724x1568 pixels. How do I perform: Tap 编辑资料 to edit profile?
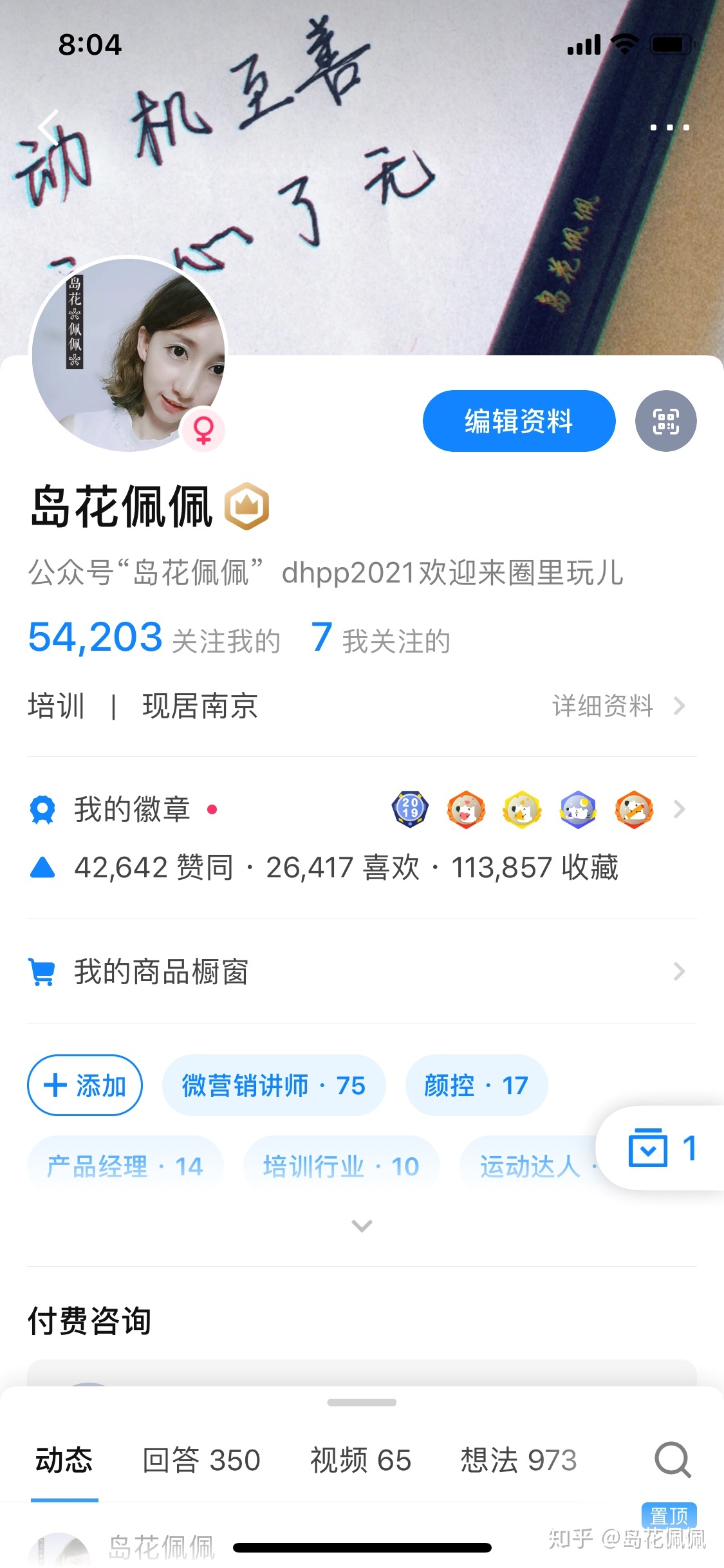[x=519, y=421]
